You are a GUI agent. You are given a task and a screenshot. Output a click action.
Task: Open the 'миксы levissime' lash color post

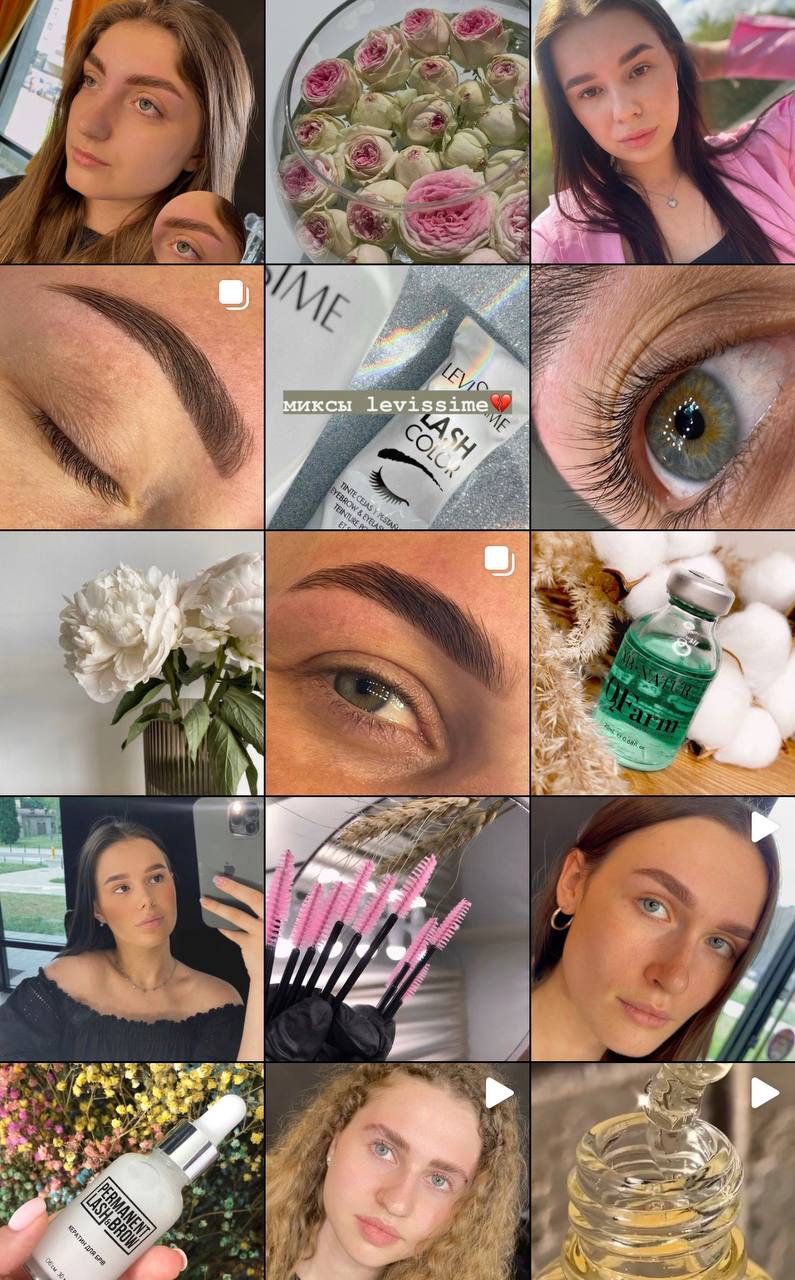coord(397,397)
